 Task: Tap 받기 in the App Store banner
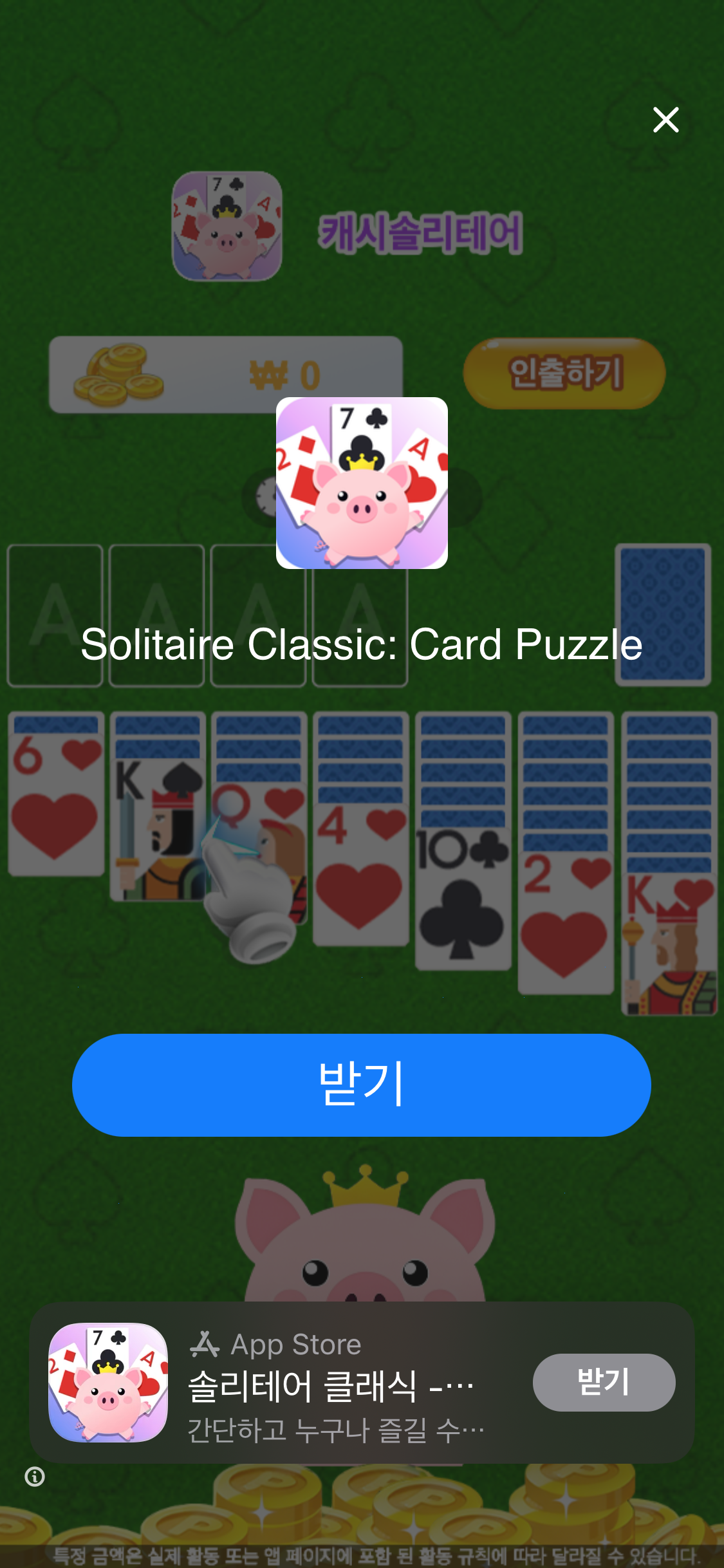point(603,1382)
